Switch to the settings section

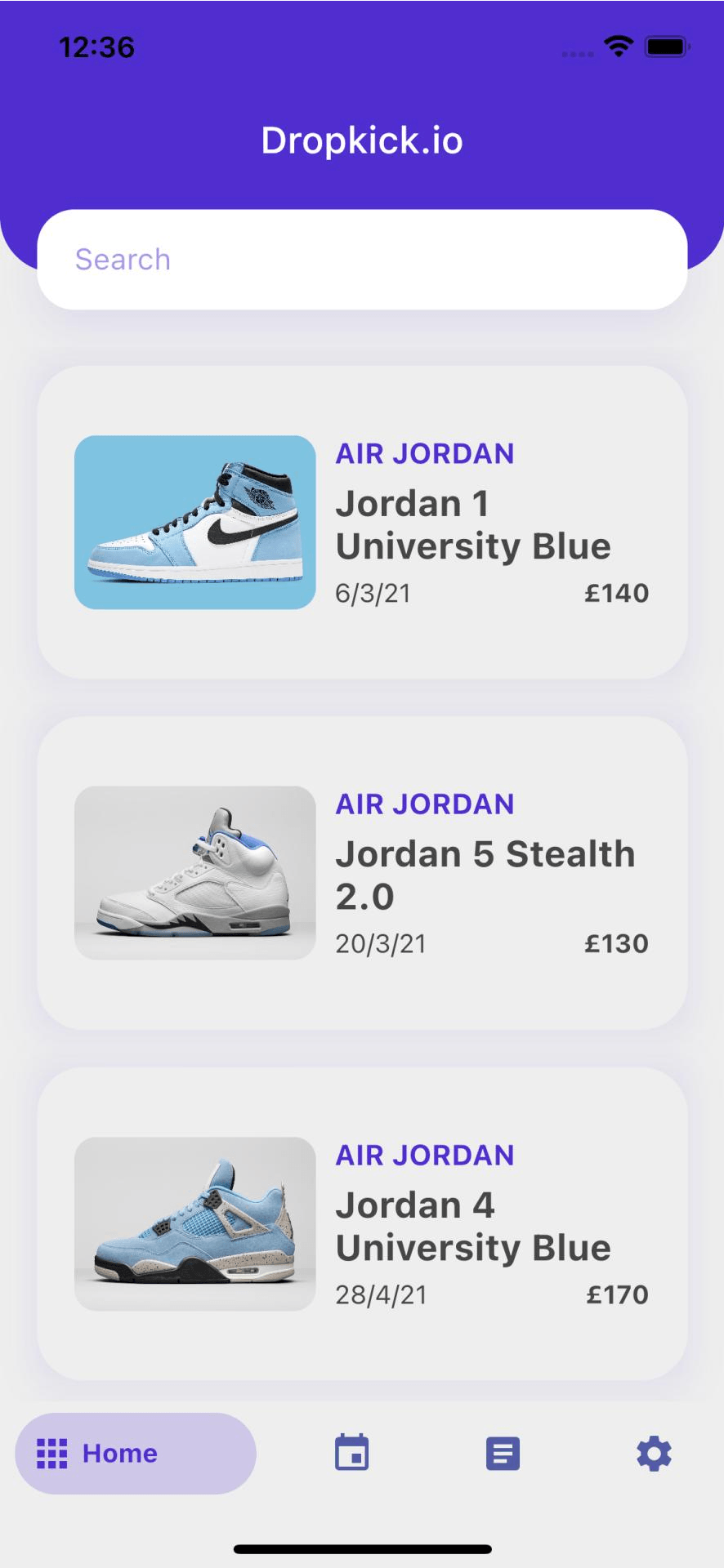(652, 1453)
